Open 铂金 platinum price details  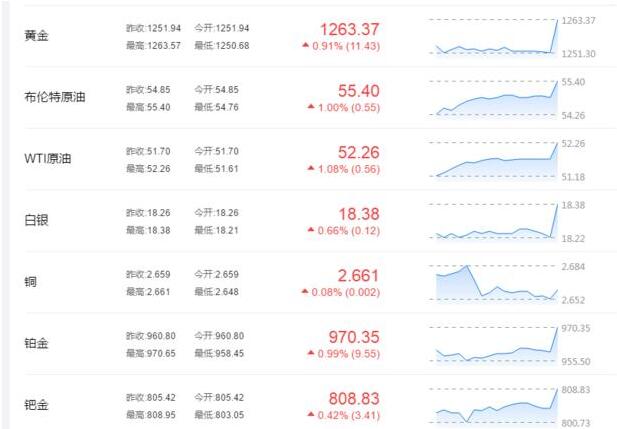pos(36,344)
